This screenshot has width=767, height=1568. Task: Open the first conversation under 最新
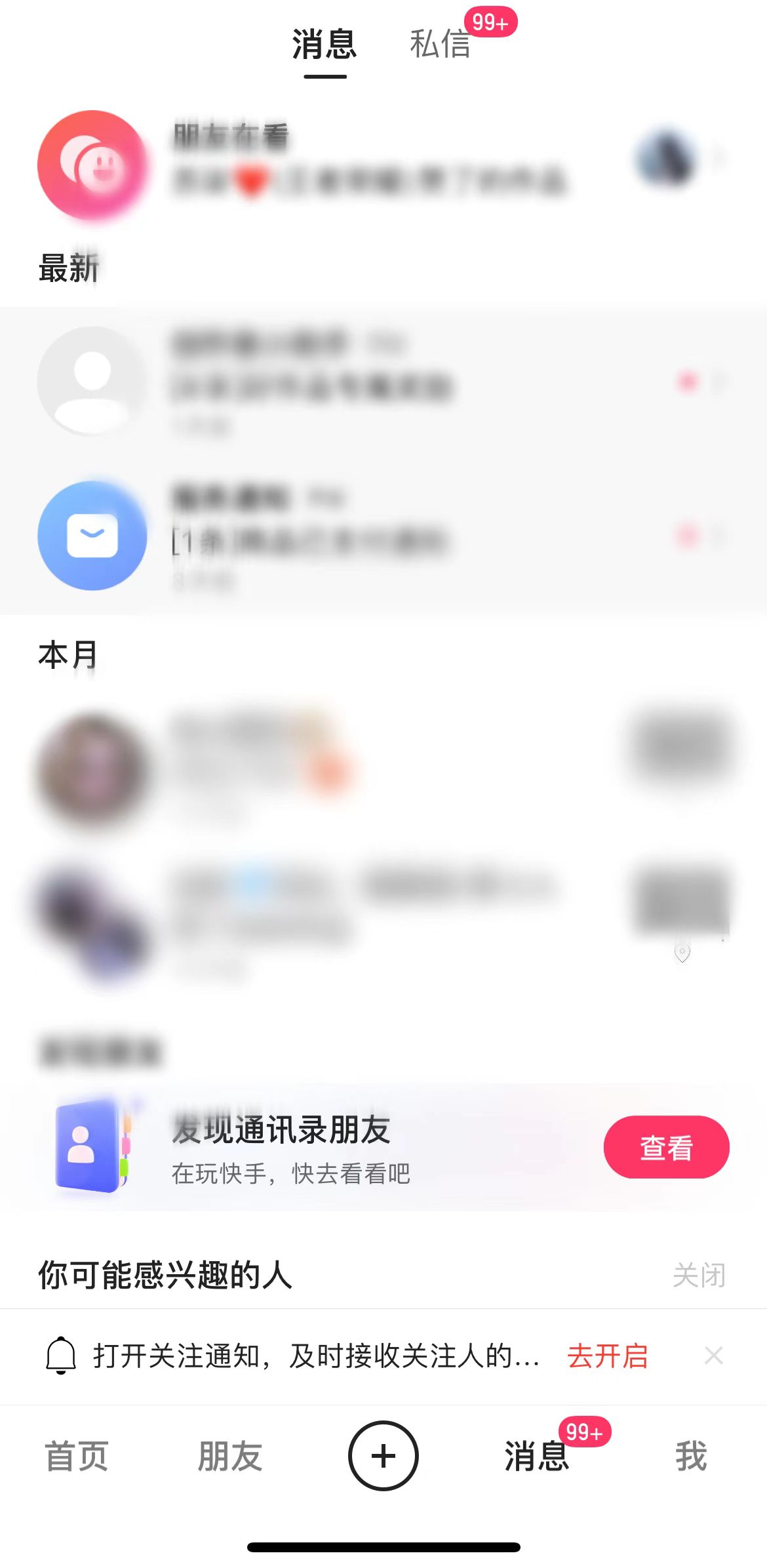[328, 382]
